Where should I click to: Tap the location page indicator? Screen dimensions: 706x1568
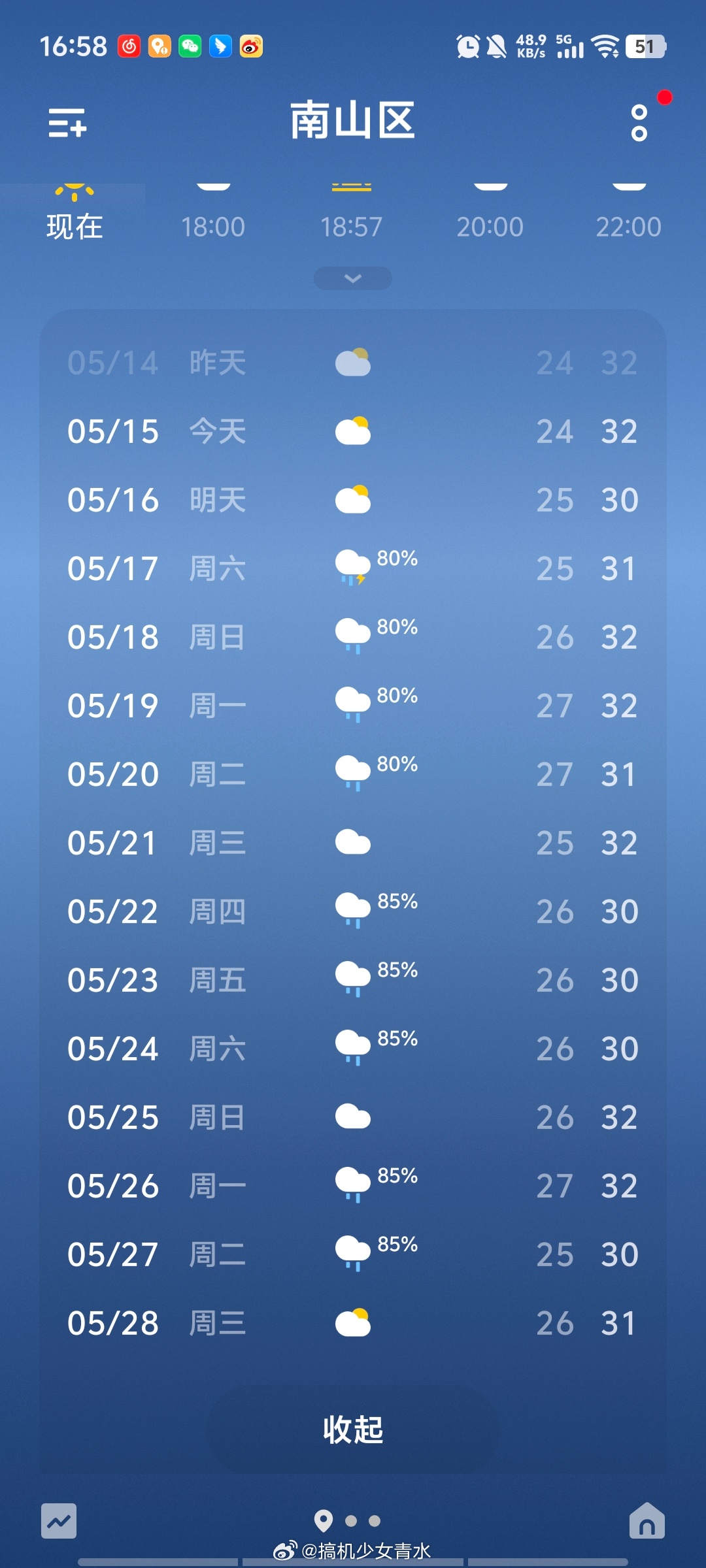coord(324,1521)
